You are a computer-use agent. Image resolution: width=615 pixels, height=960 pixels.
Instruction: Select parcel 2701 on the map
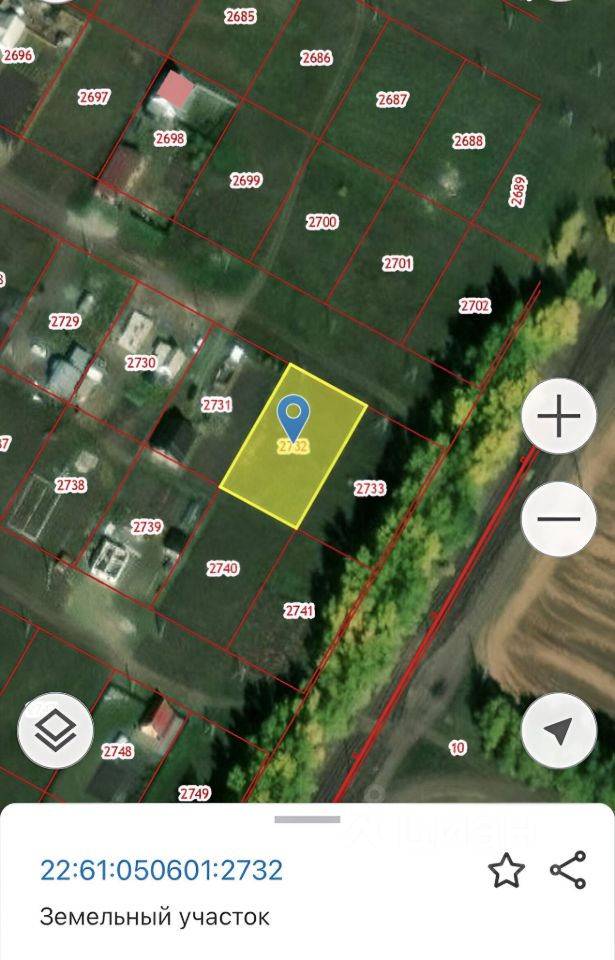pos(397,264)
